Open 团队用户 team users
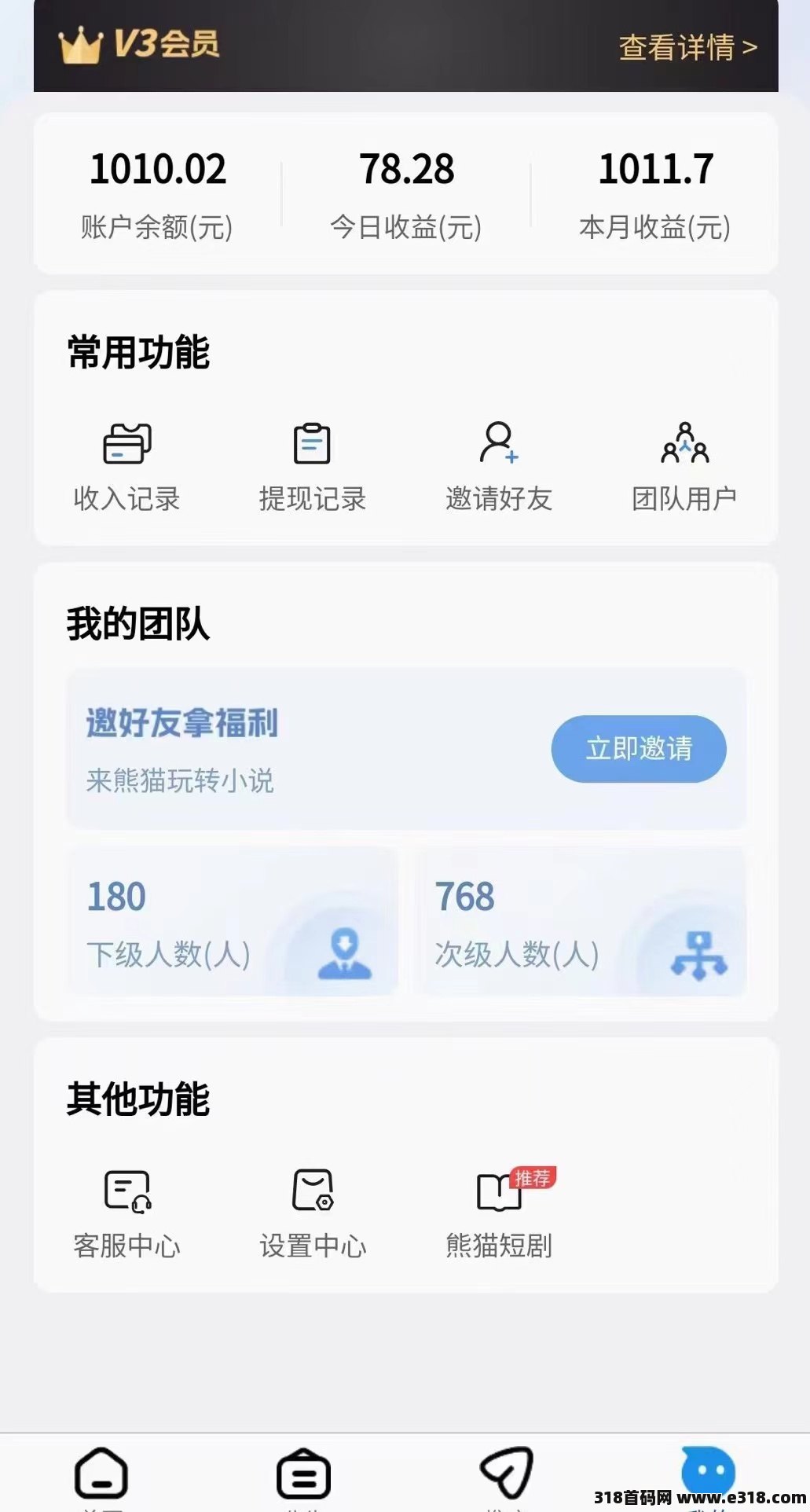 click(684, 468)
